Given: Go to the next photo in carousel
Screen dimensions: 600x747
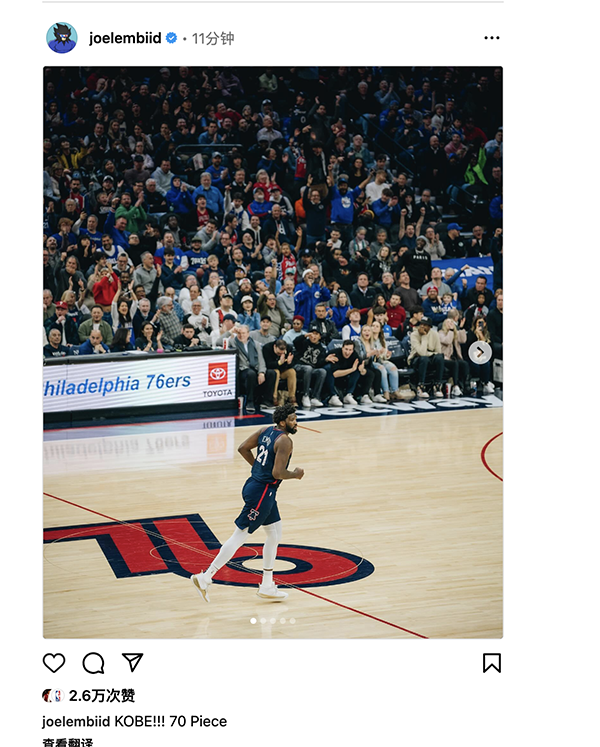Looking at the screenshot, I should pos(480,352).
